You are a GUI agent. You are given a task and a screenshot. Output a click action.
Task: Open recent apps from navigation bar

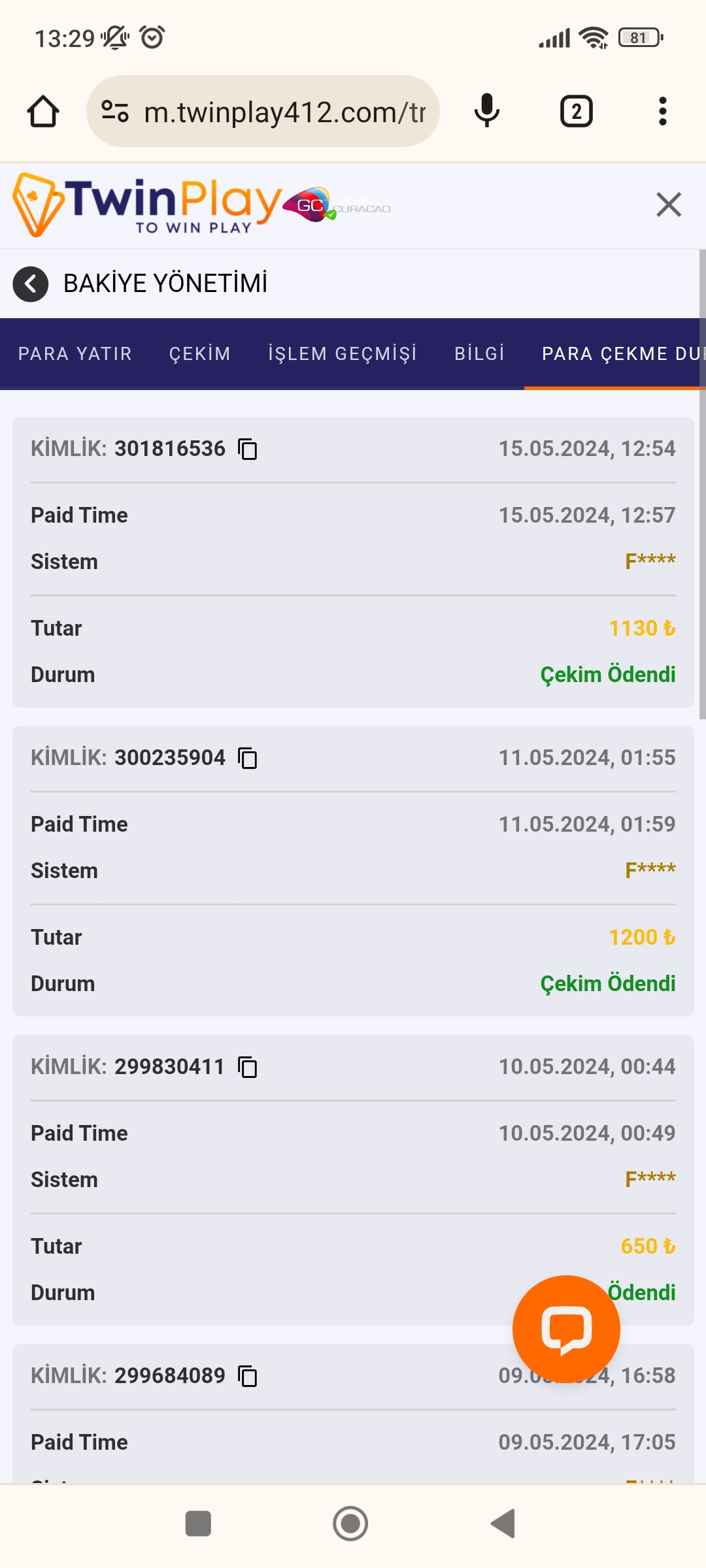click(x=198, y=1524)
